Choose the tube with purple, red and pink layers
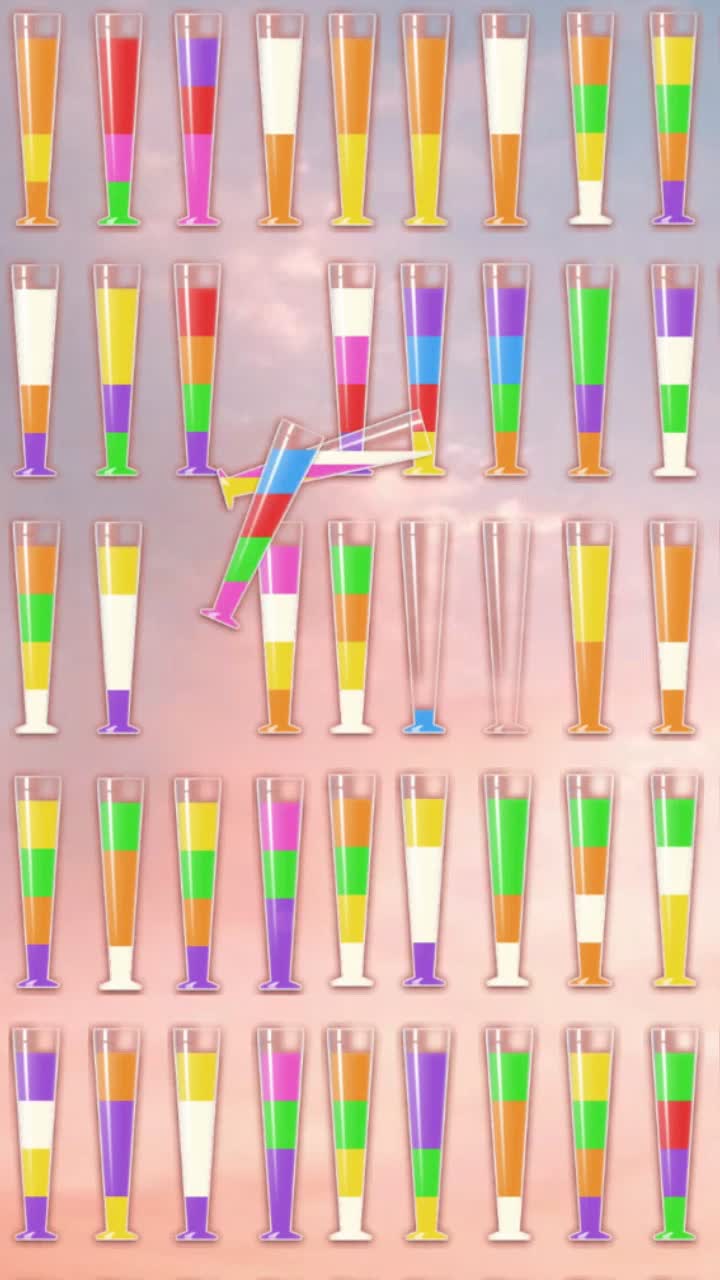The image size is (720, 1280). (x=198, y=120)
